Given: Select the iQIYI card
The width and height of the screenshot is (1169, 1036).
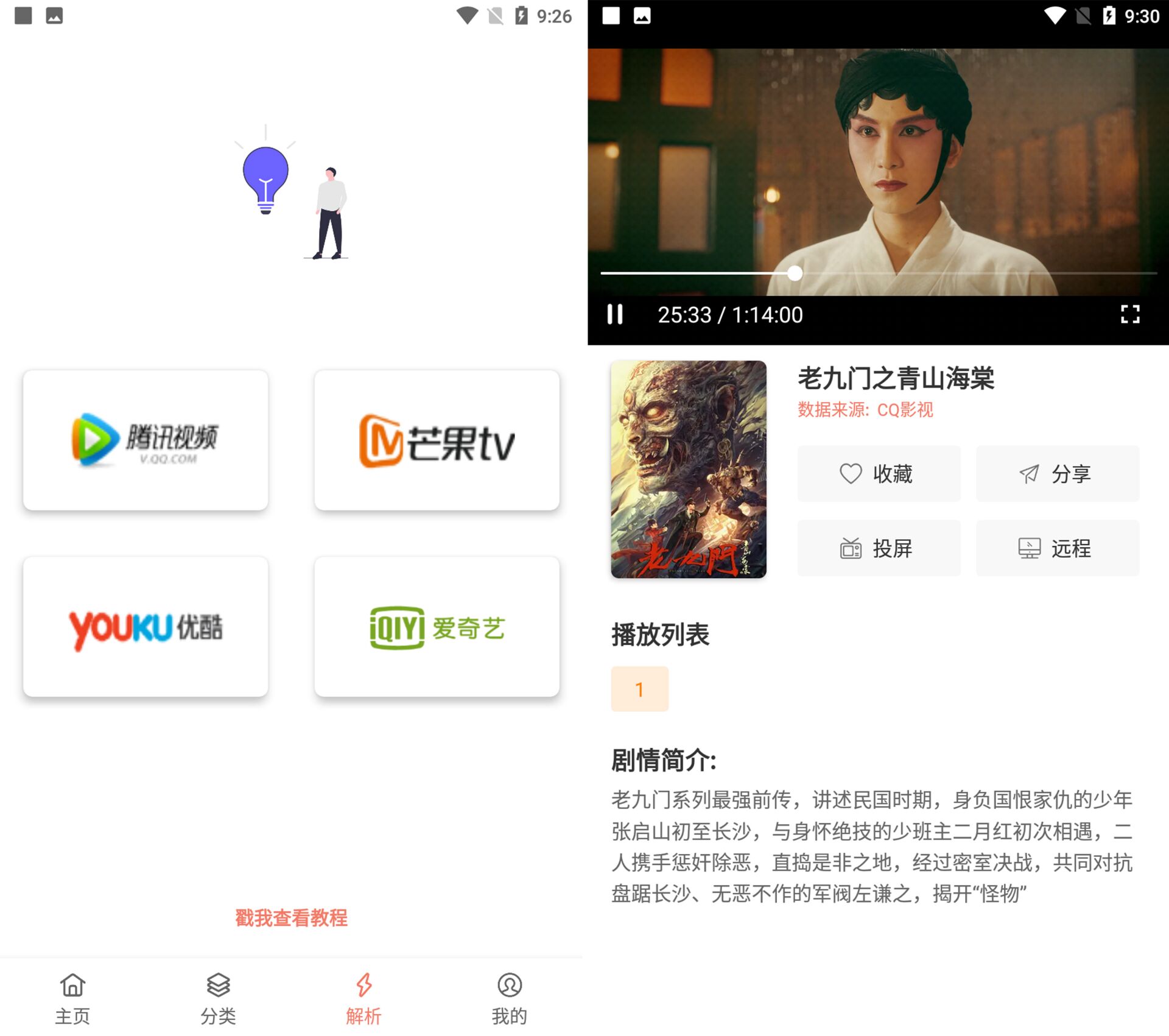Looking at the screenshot, I should 437,627.
